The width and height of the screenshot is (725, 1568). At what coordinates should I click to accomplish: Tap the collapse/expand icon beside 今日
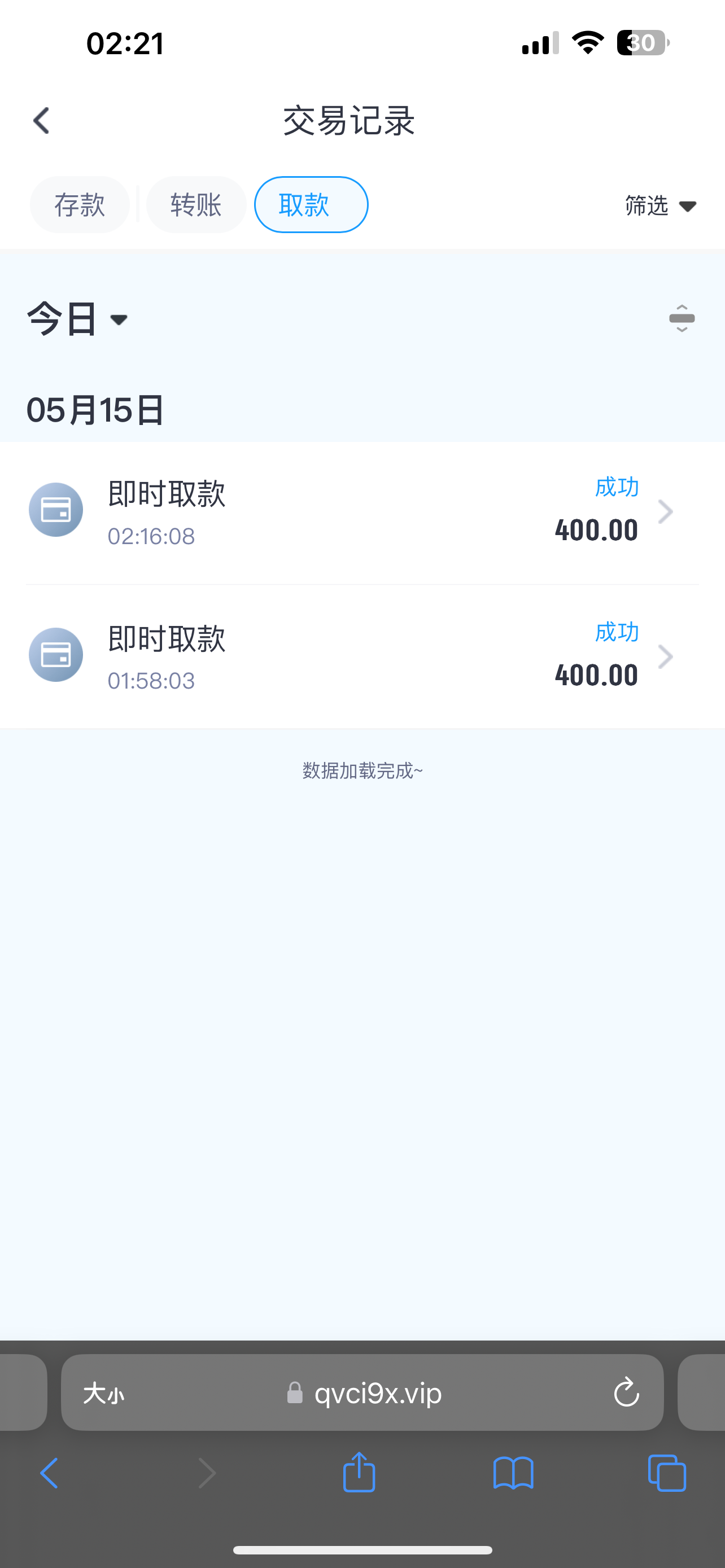tap(681, 318)
